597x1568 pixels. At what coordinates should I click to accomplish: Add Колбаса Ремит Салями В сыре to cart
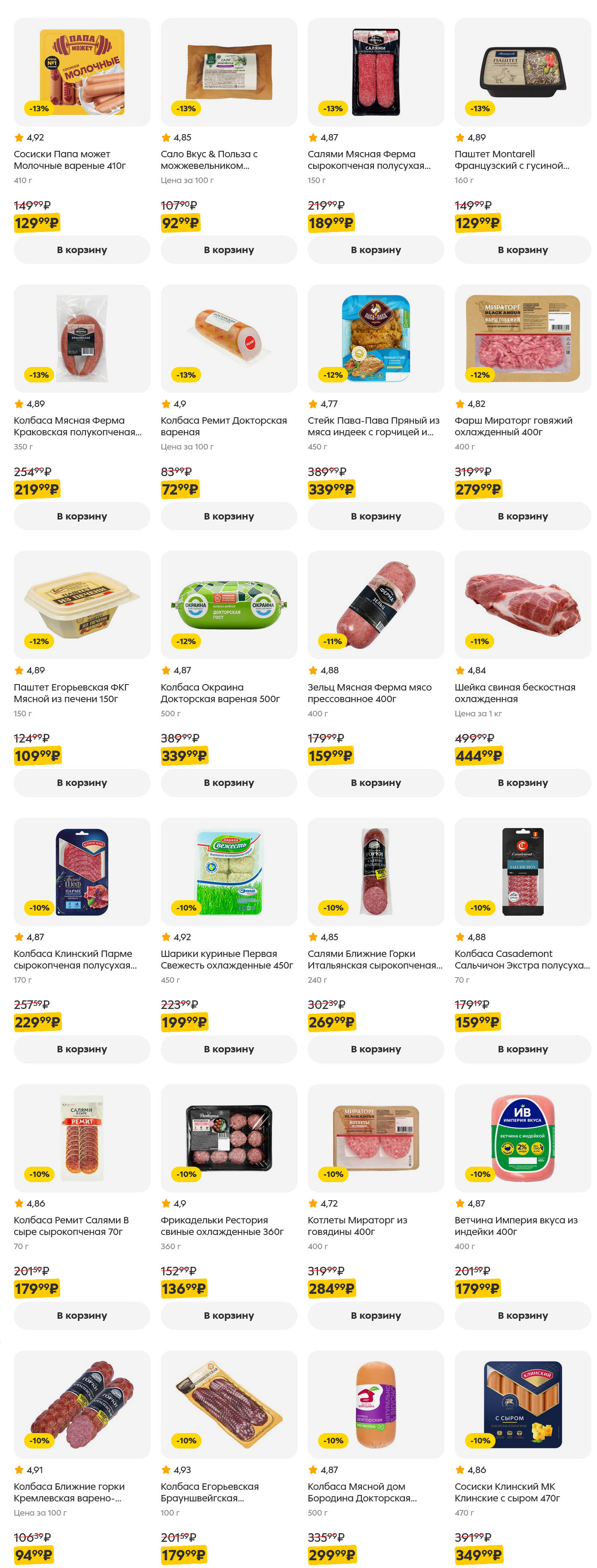point(82,1315)
